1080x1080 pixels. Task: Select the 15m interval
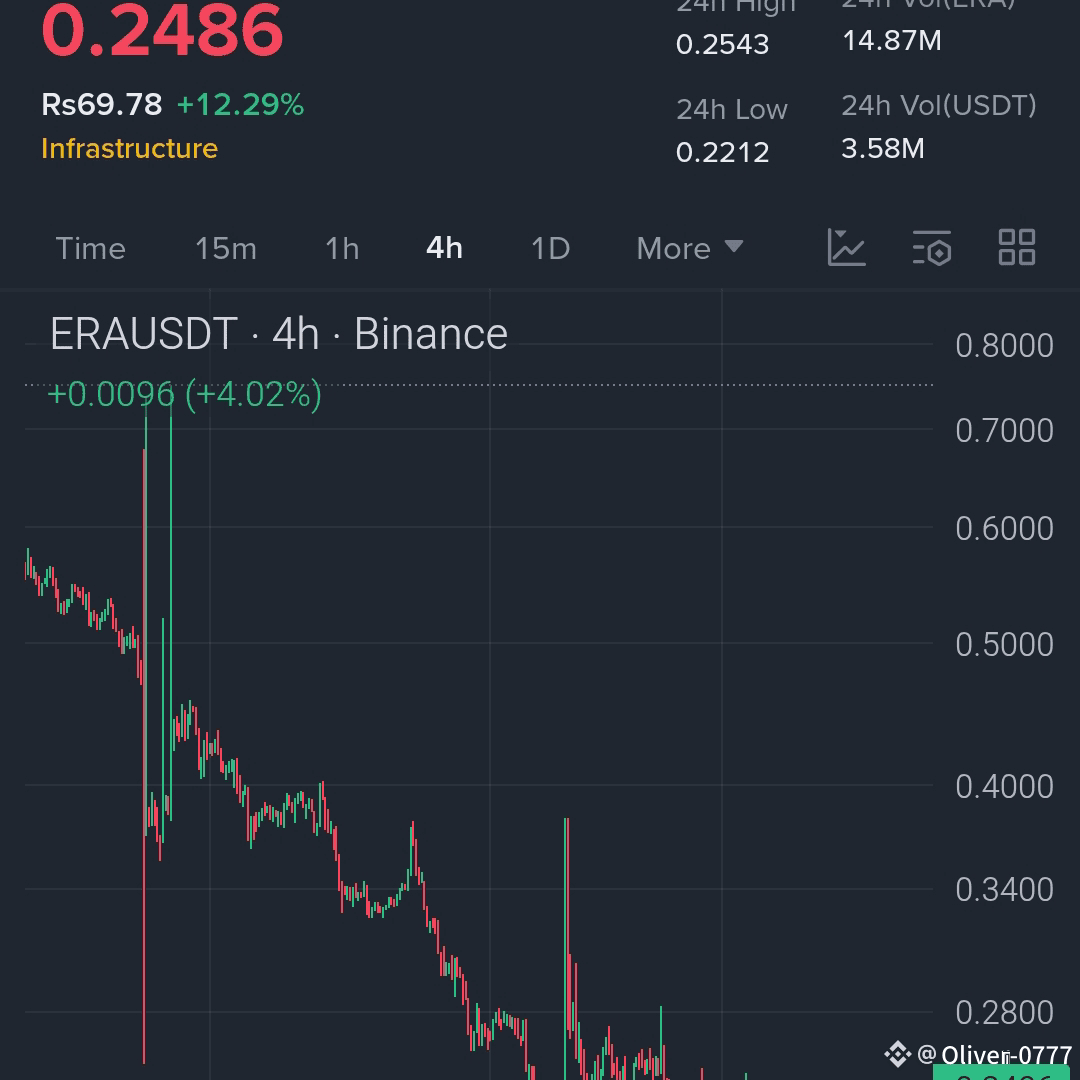225,248
